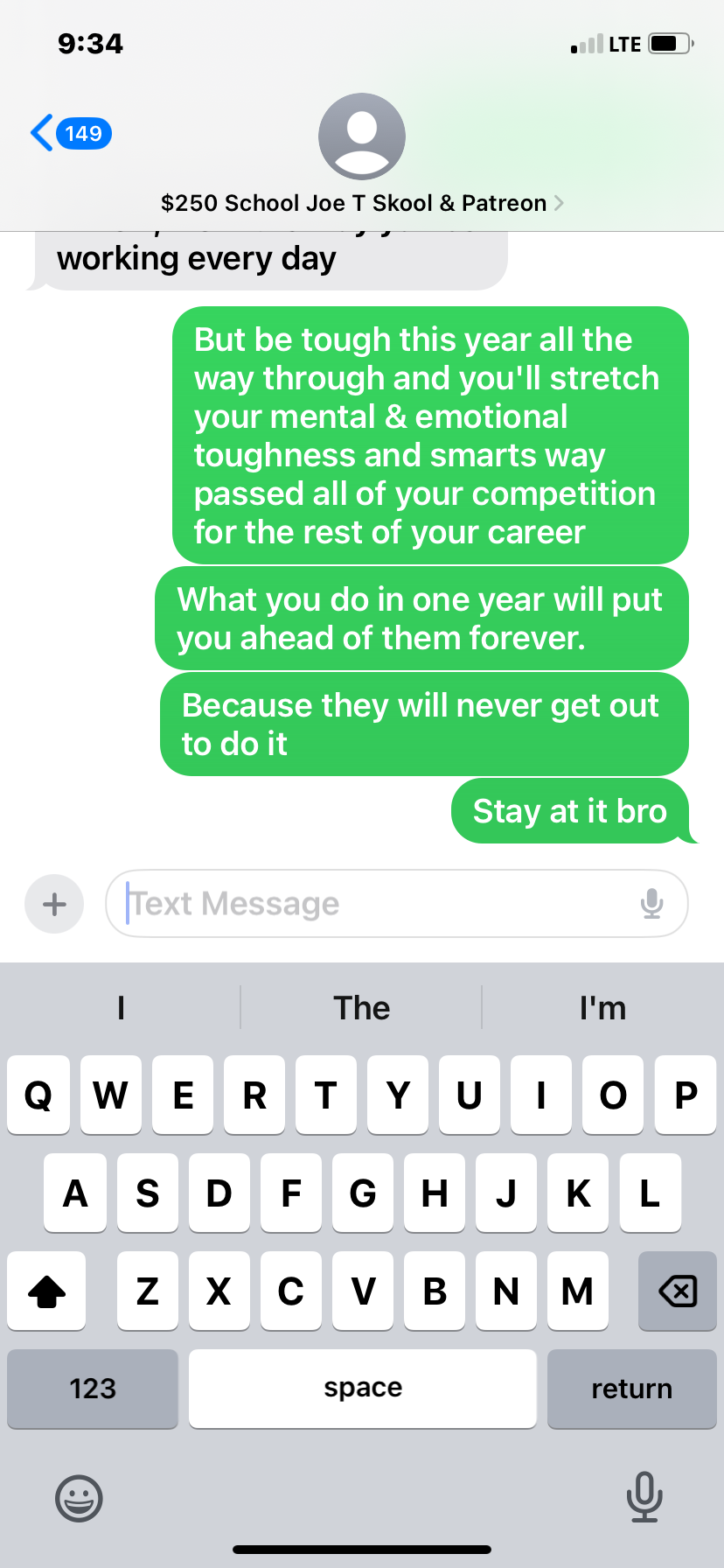
Task: Tap the return key
Action: [x=631, y=1389]
